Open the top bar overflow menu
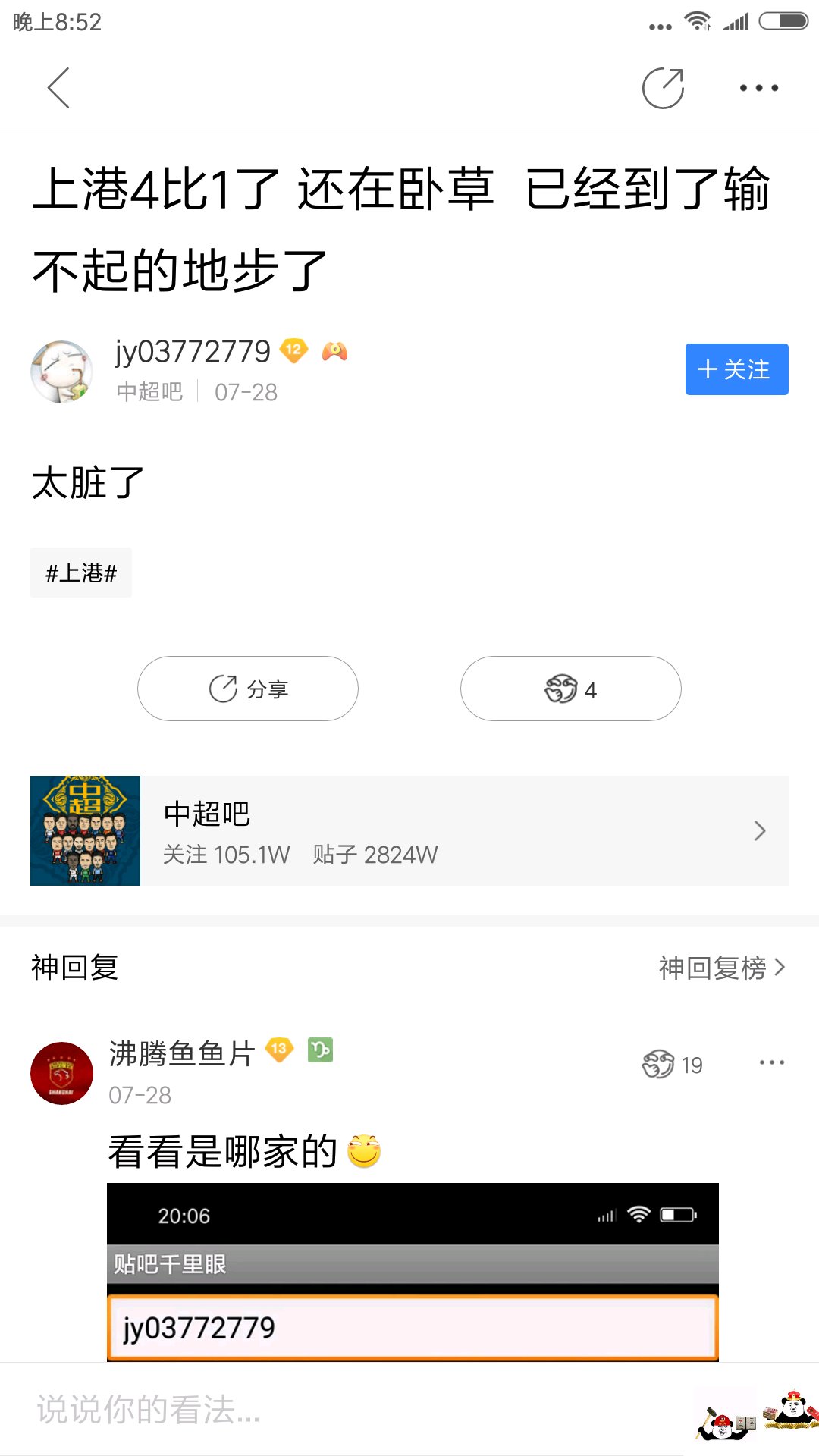The image size is (819, 1456). tap(758, 88)
